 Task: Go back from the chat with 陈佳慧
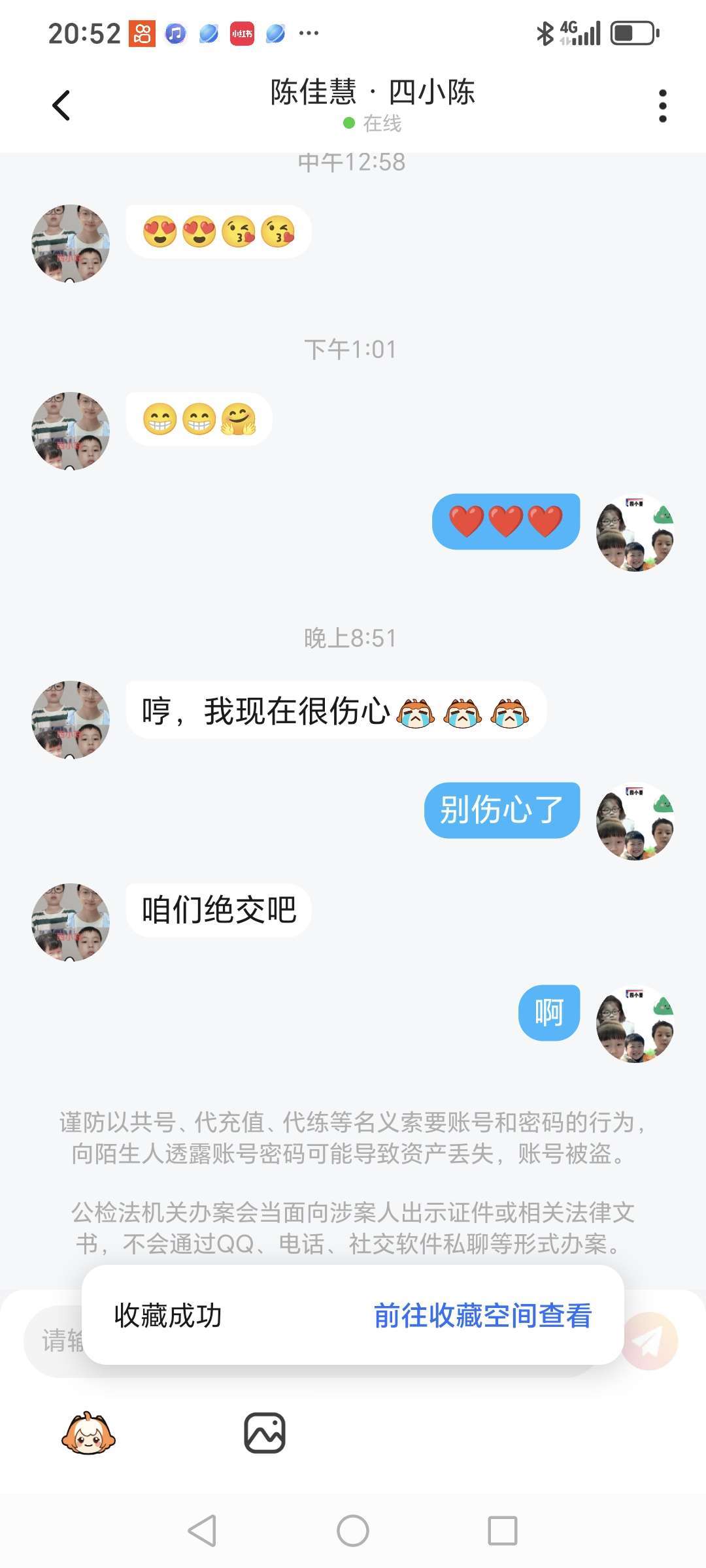click(x=61, y=105)
